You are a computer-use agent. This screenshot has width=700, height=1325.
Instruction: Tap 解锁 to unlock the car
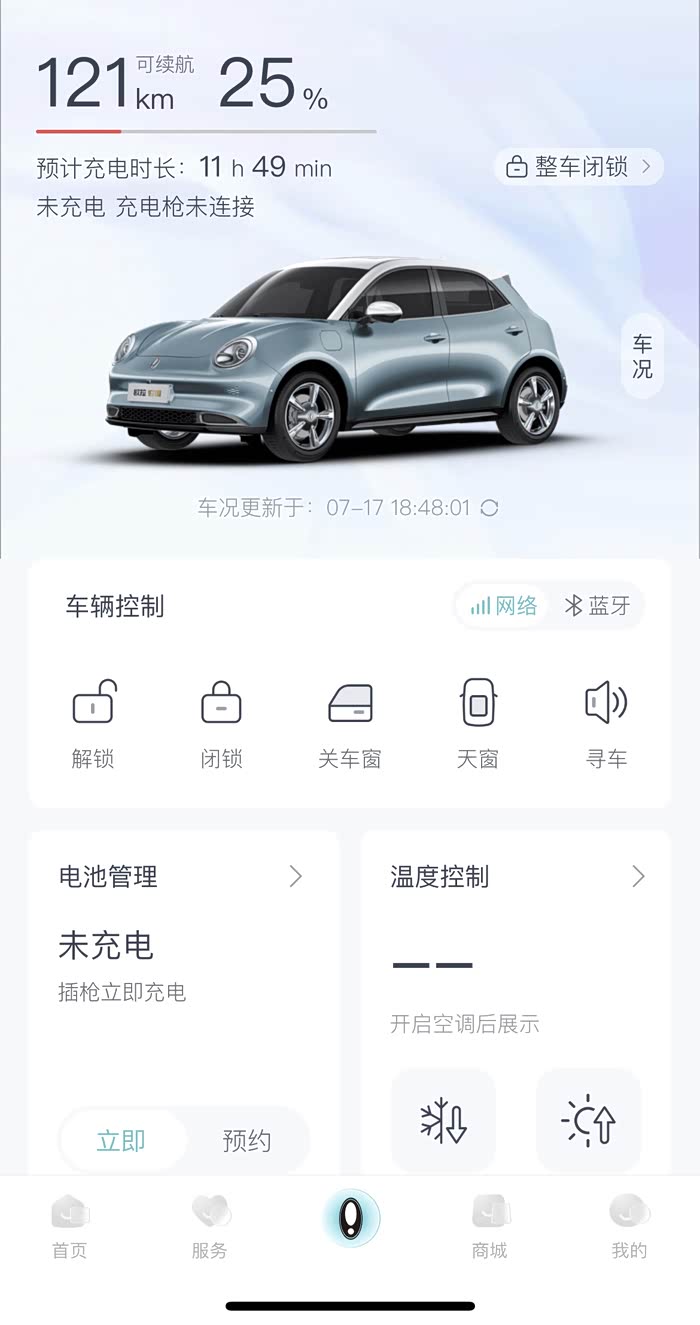click(93, 724)
